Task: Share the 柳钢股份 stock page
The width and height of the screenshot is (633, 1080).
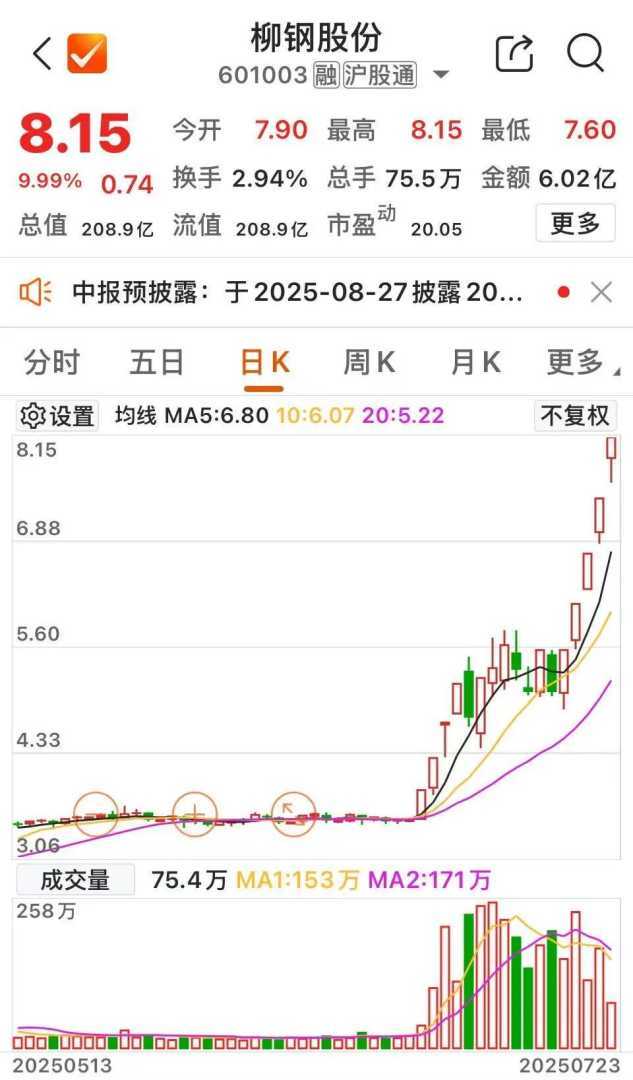Action: point(514,53)
